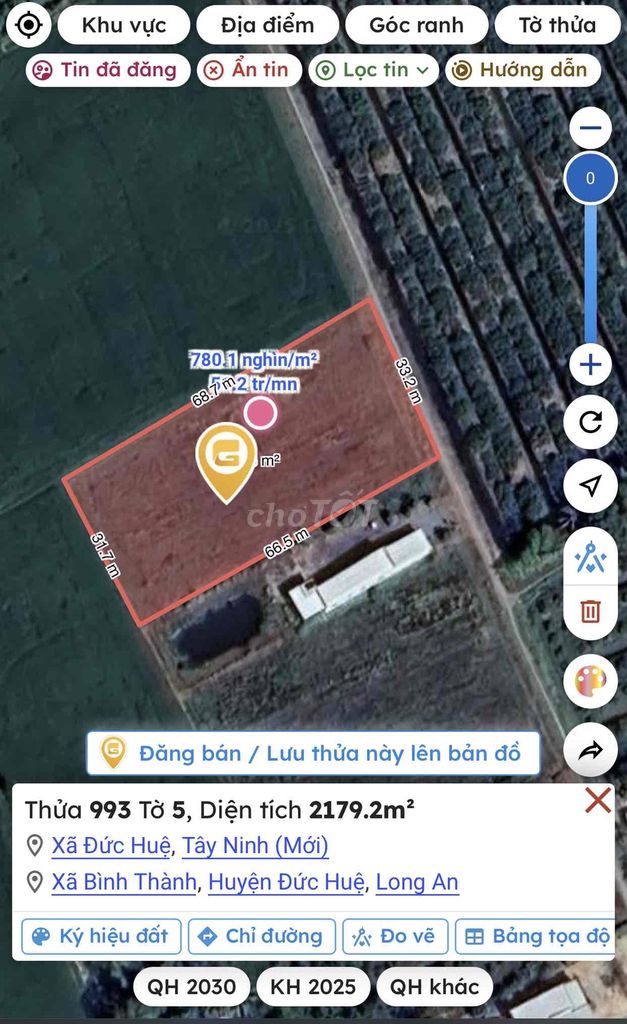Image resolution: width=627 pixels, height=1024 pixels.
Task: Open the Địa điểm search
Action: coord(267,25)
